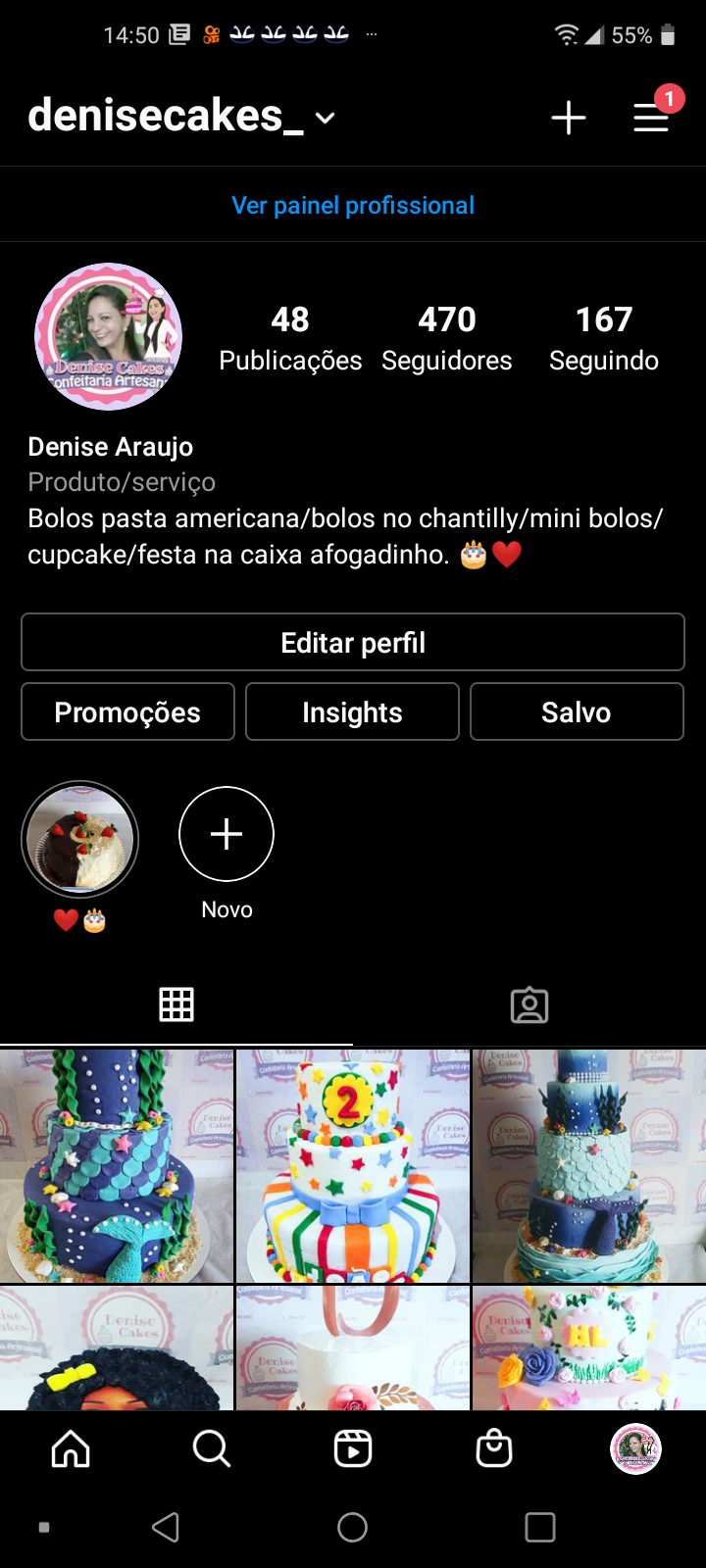View Insights for the profile
The image size is (706, 1568).
(352, 712)
